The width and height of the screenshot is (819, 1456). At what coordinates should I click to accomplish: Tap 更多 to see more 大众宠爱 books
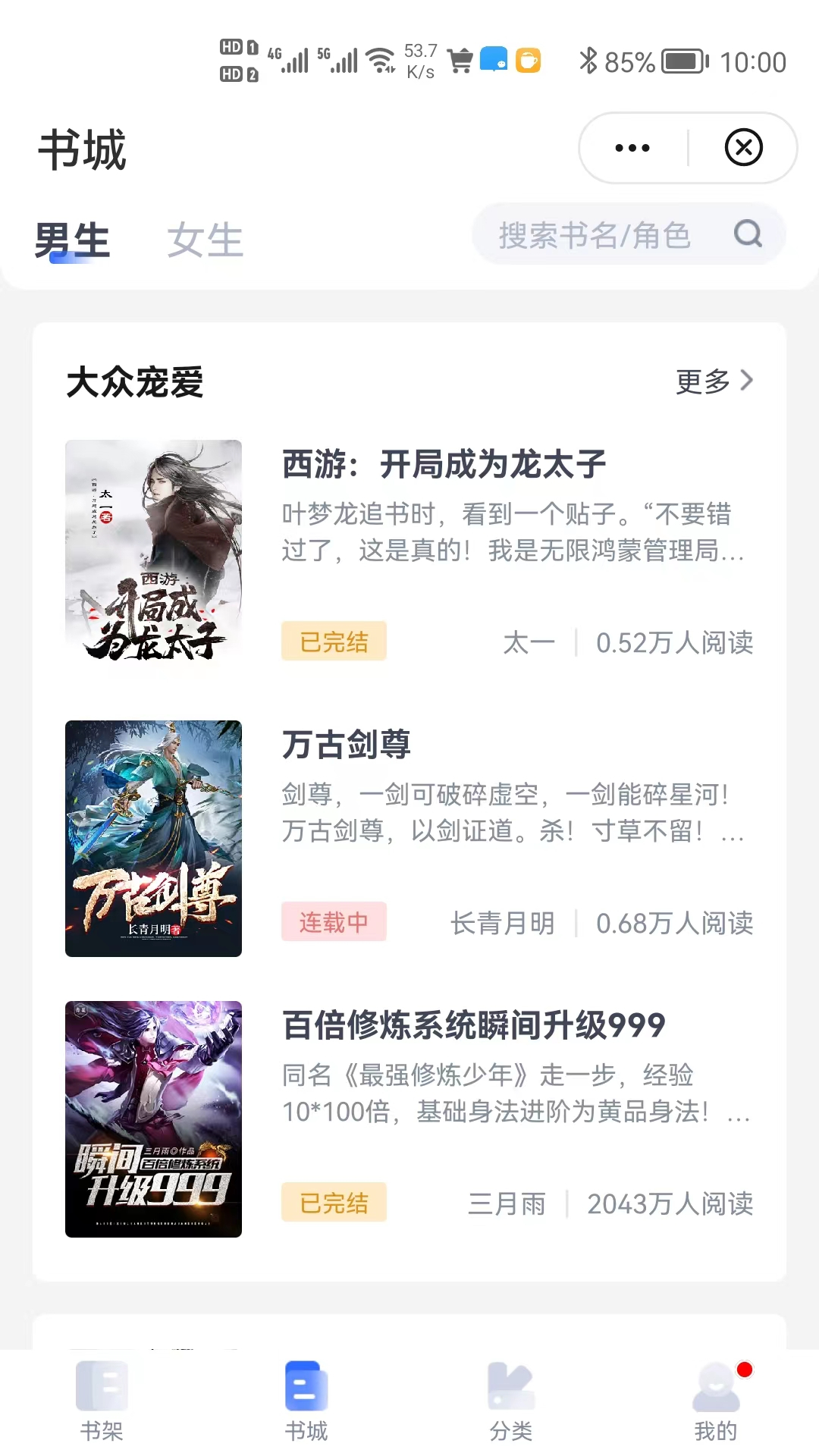point(714,381)
